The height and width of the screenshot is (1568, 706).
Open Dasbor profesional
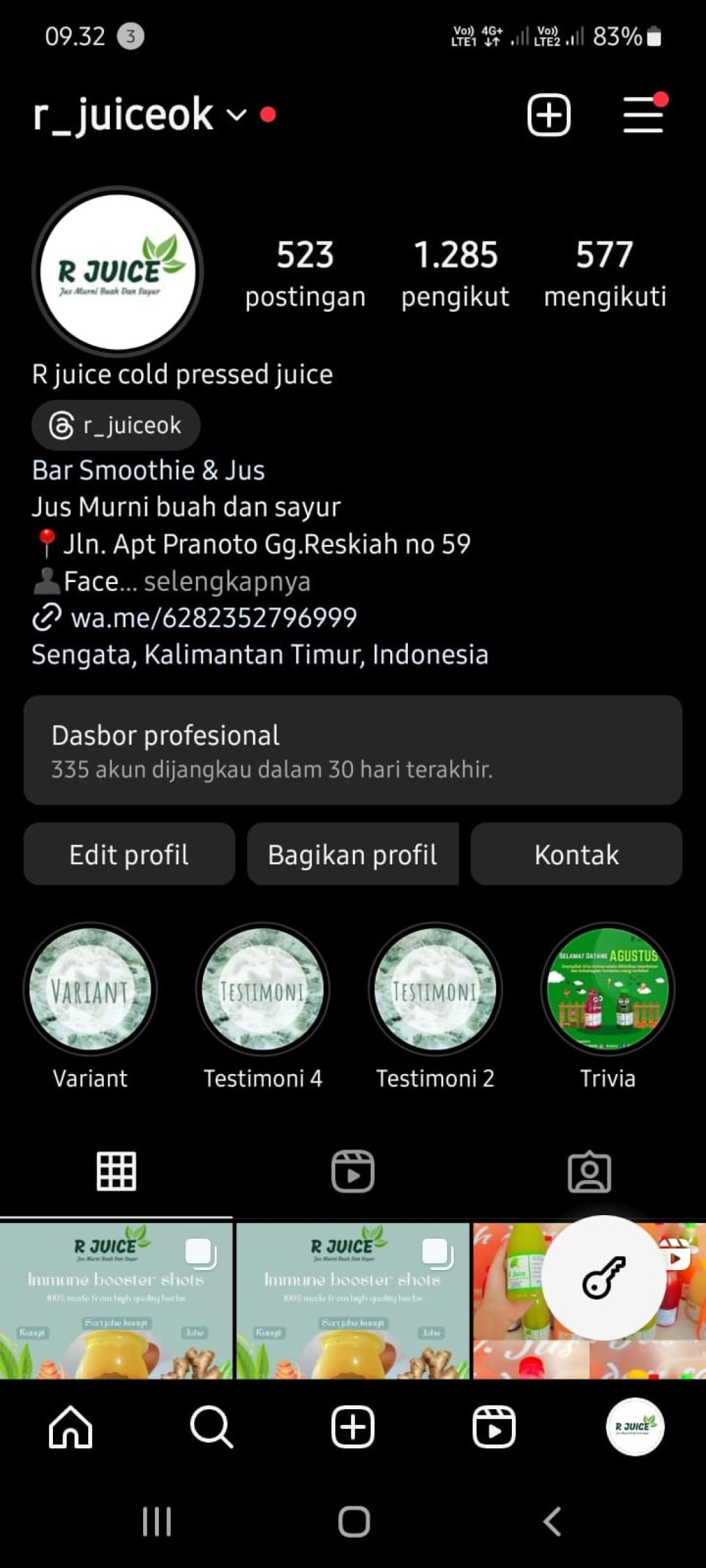click(x=352, y=750)
